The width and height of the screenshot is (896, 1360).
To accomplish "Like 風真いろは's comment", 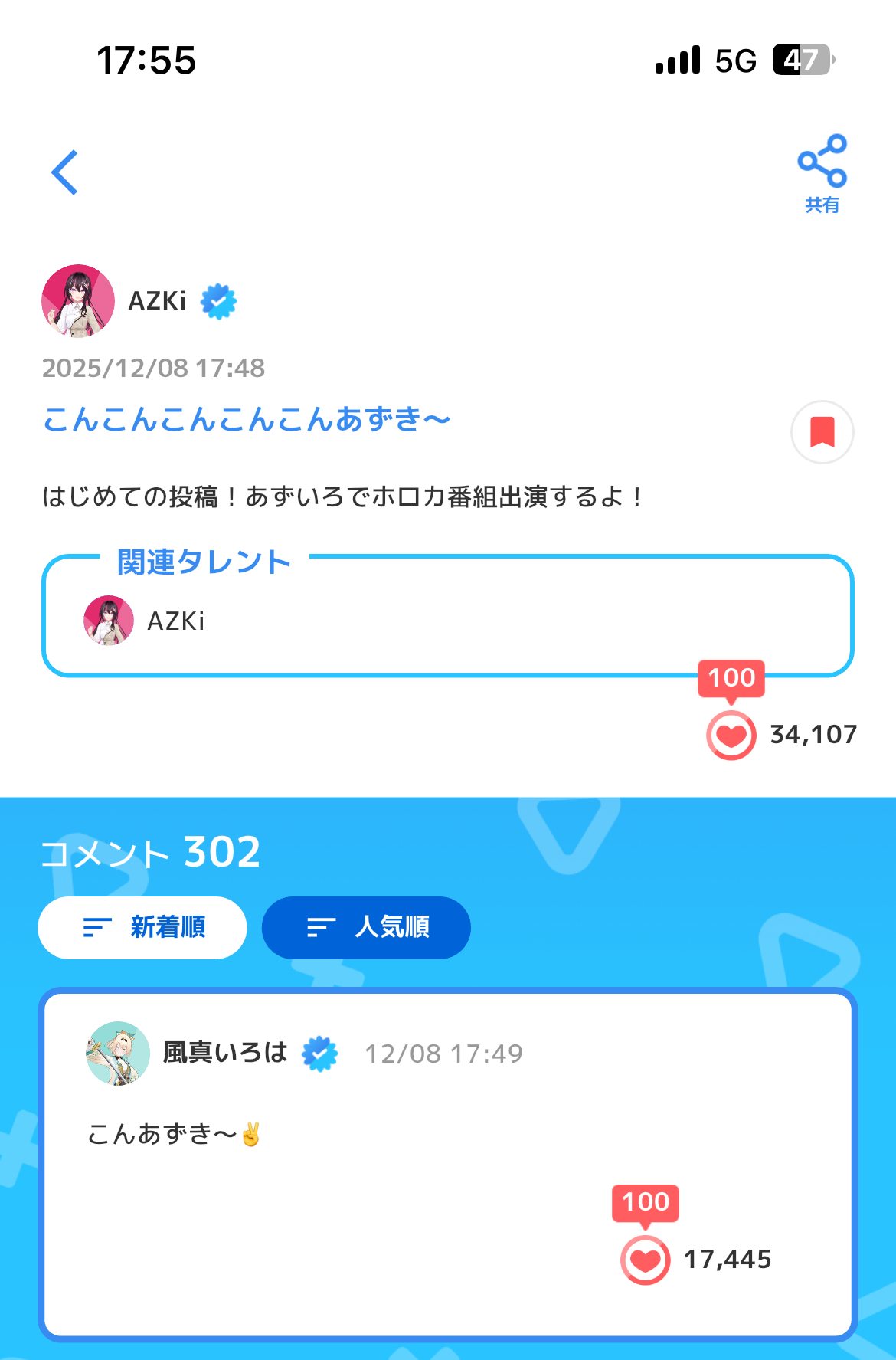I will (x=645, y=1260).
